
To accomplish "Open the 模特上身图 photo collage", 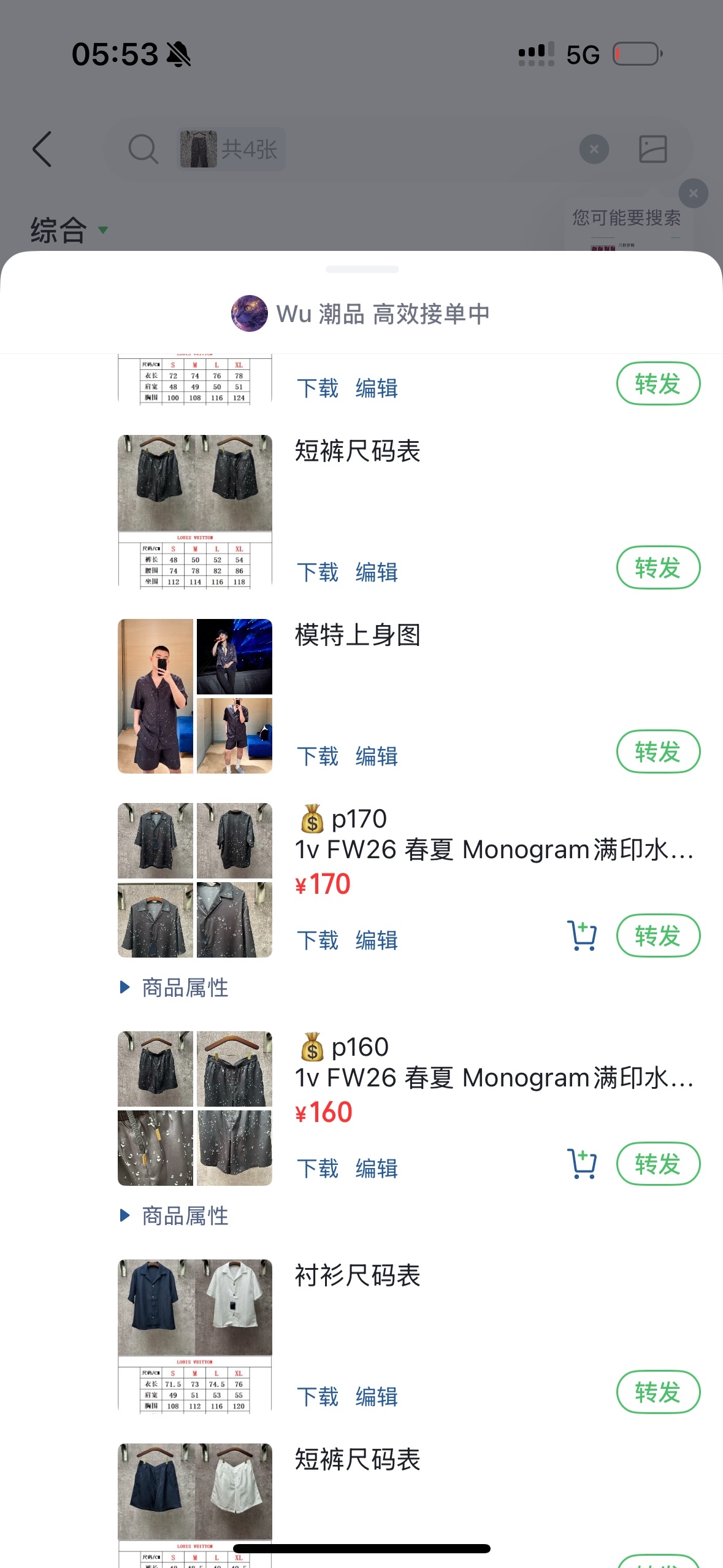I will [x=195, y=696].
